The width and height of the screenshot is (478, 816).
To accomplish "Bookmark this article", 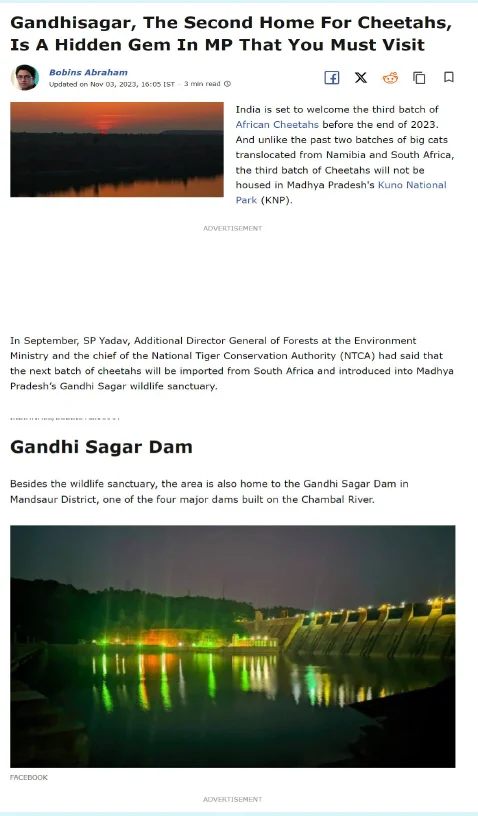I will pos(448,77).
